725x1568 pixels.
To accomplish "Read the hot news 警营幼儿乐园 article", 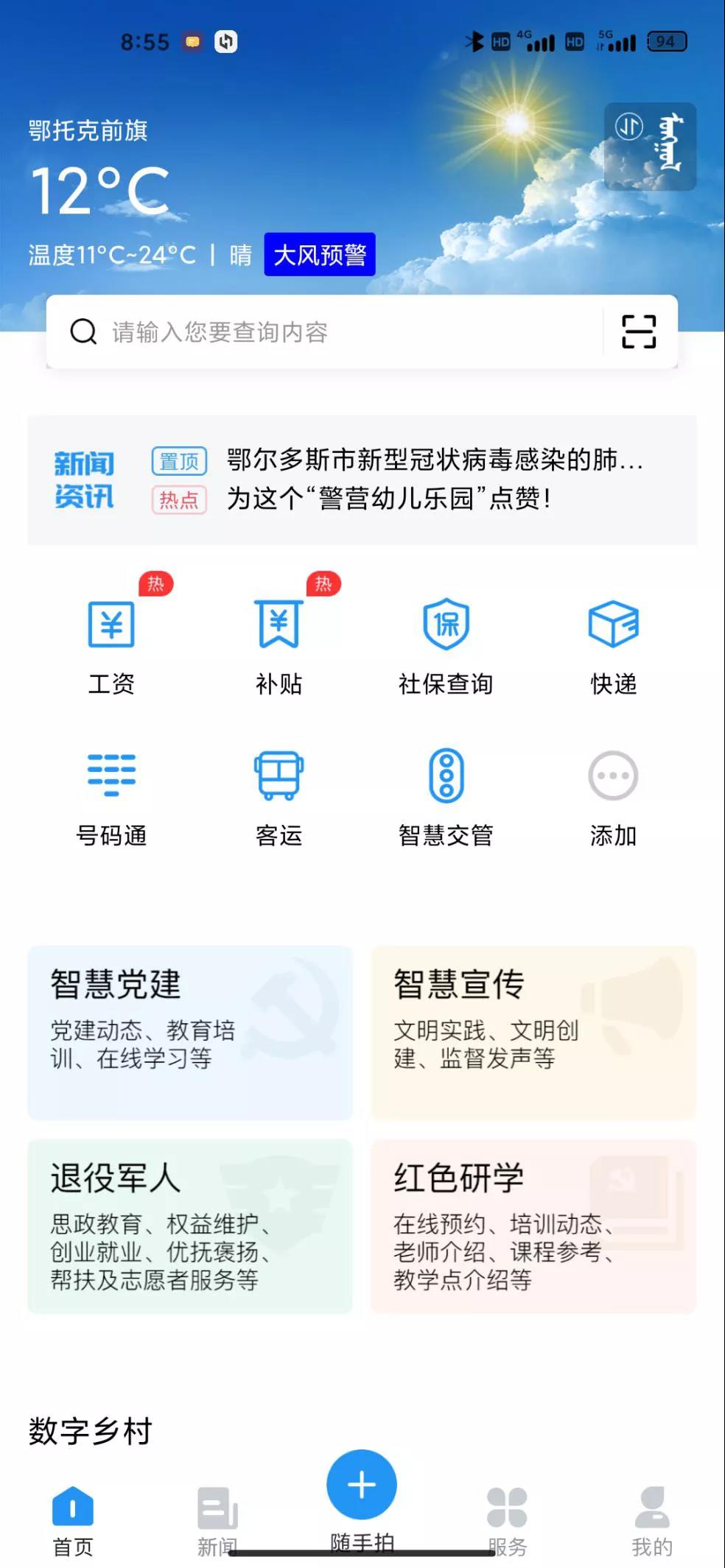I will (x=389, y=499).
